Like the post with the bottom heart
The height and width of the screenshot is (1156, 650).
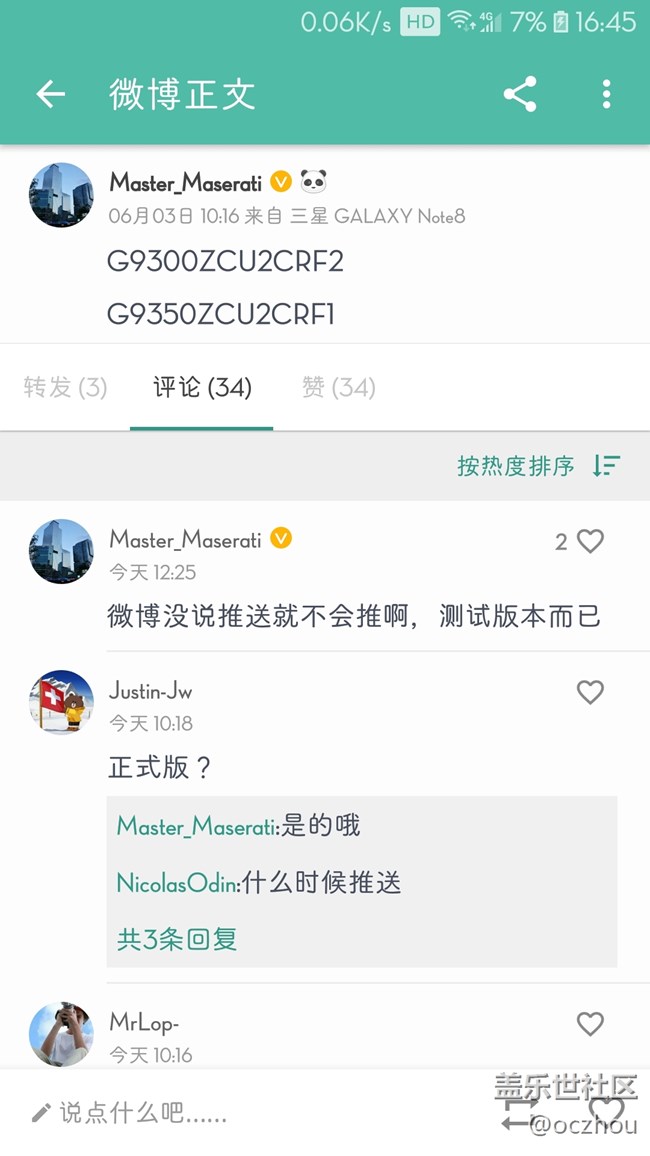(x=606, y=1110)
